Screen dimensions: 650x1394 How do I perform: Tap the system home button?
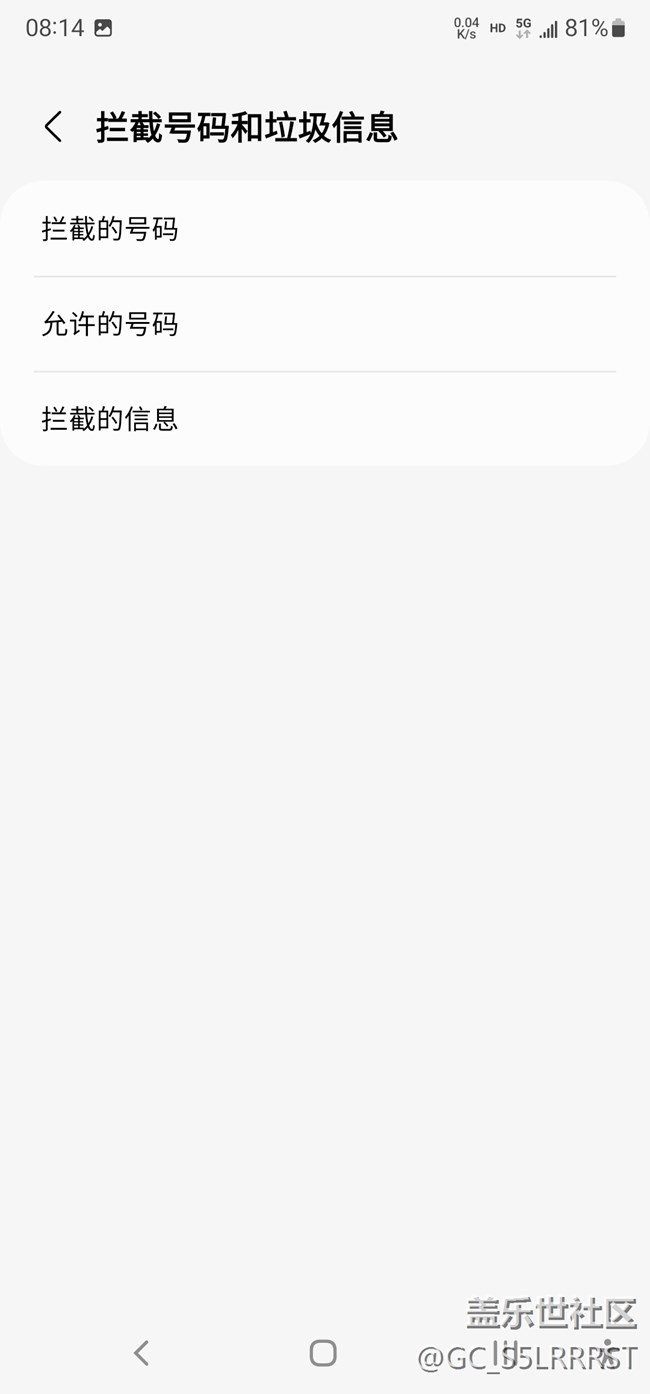(x=323, y=1353)
